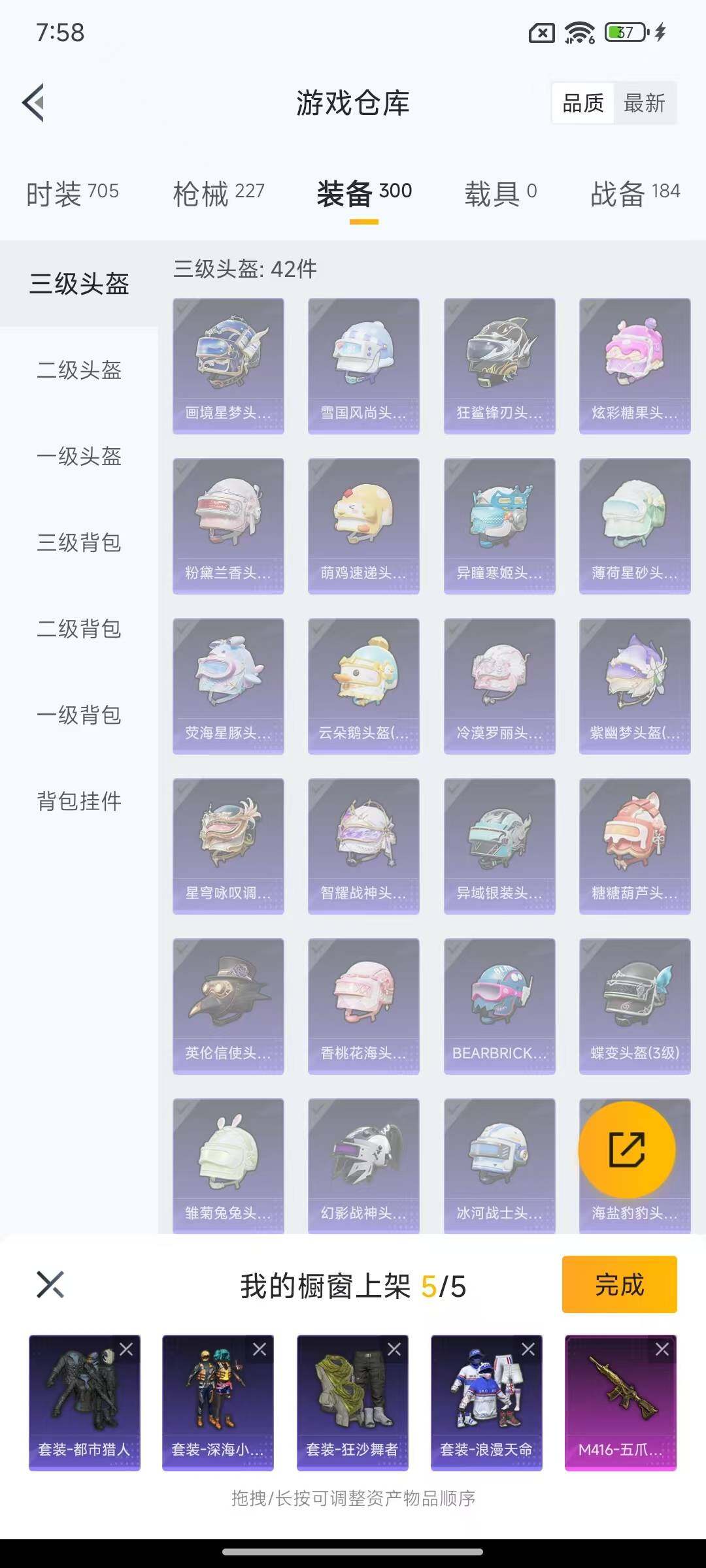706x1568 pixels.
Task: Tap the 完成 button to finish
Action: point(618,1284)
